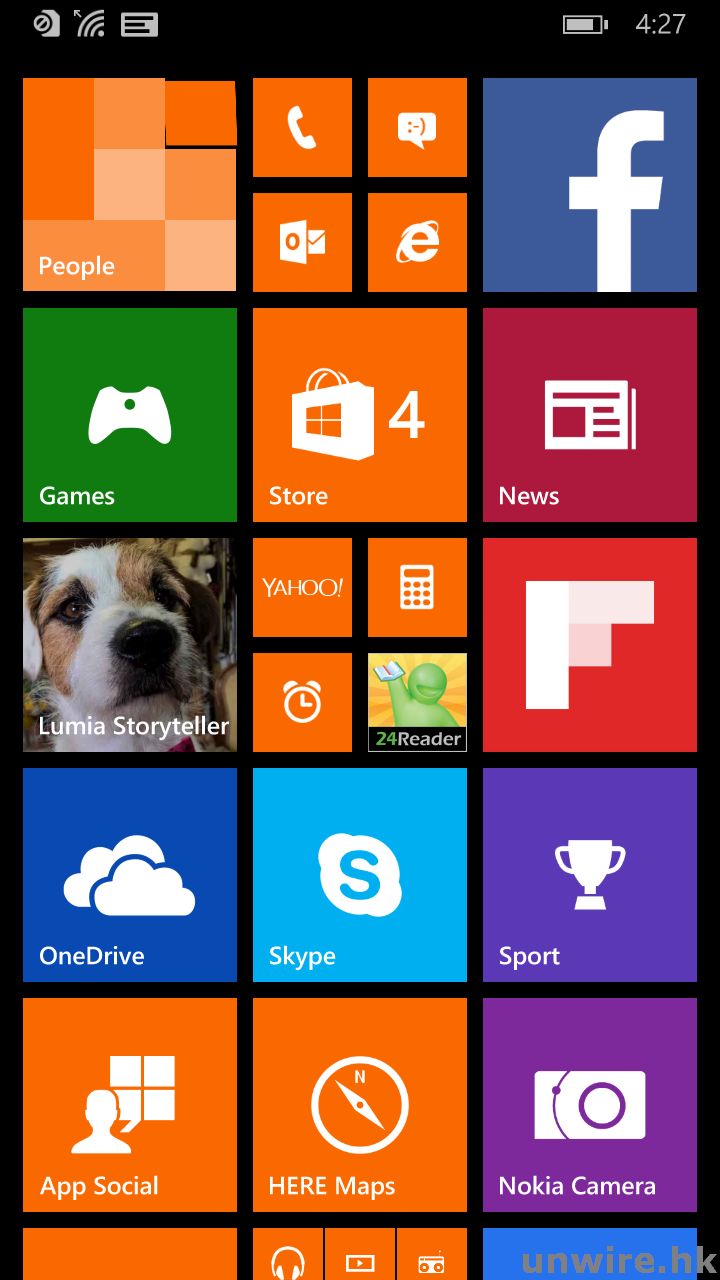Image resolution: width=720 pixels, height=1280 pixels.
Task: Open the Games hub
Action: click(130, 415)
